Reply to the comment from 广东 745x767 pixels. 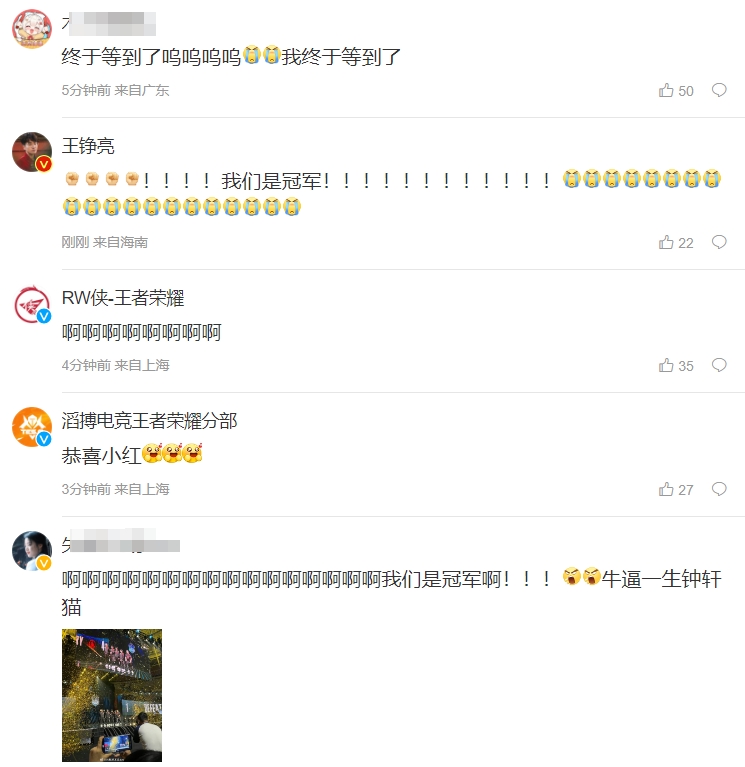[x=718, y=90]
